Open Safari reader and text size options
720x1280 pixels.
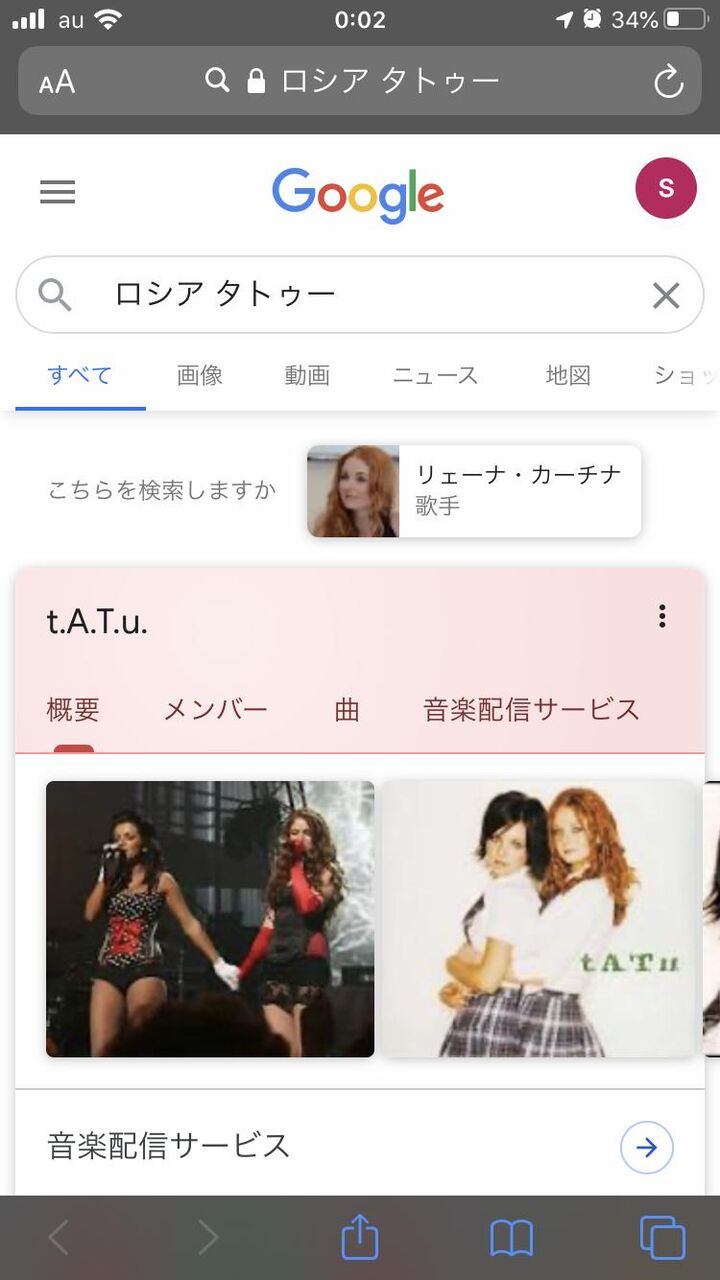(x=57, y=82)
